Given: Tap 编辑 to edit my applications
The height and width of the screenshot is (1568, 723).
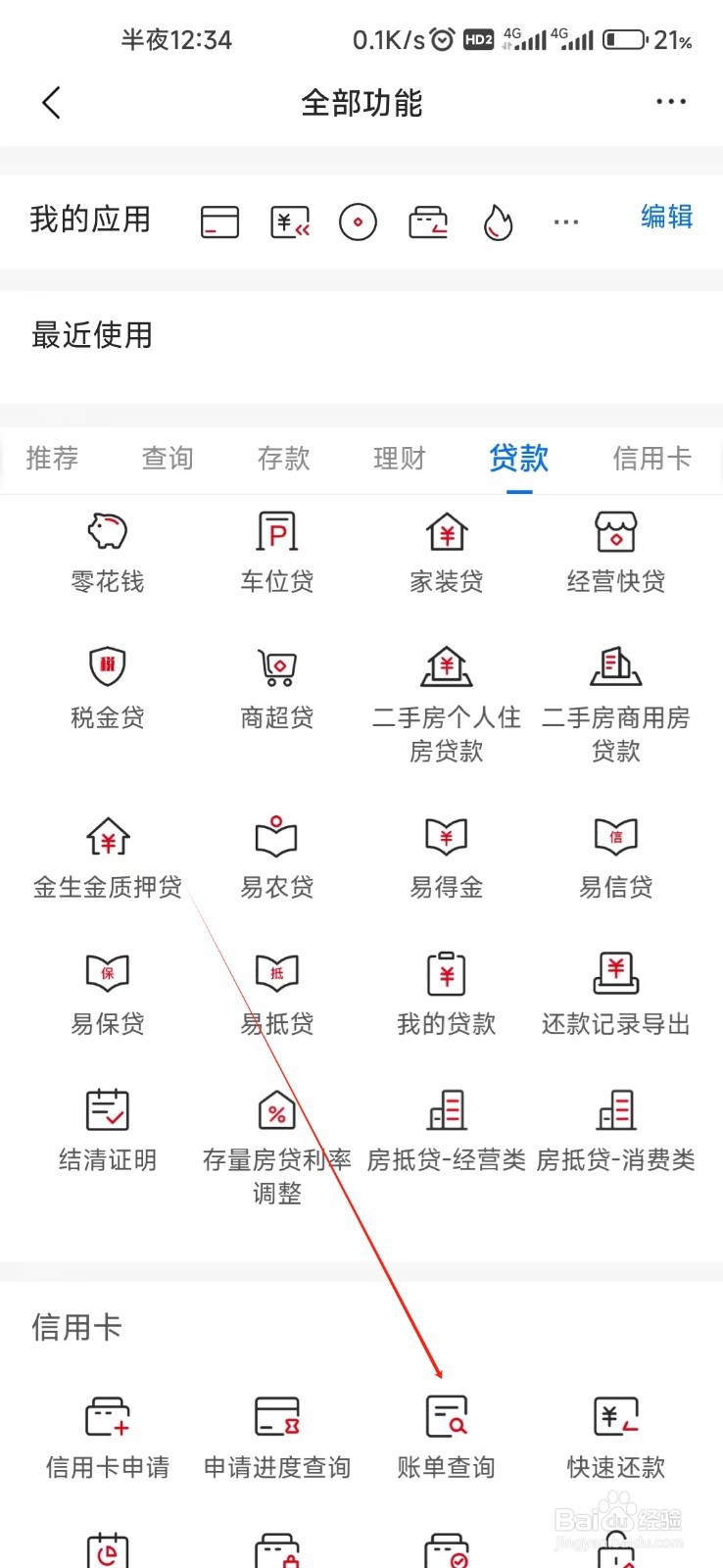Looking at the screenshot, I should click(x=666, y=218).
